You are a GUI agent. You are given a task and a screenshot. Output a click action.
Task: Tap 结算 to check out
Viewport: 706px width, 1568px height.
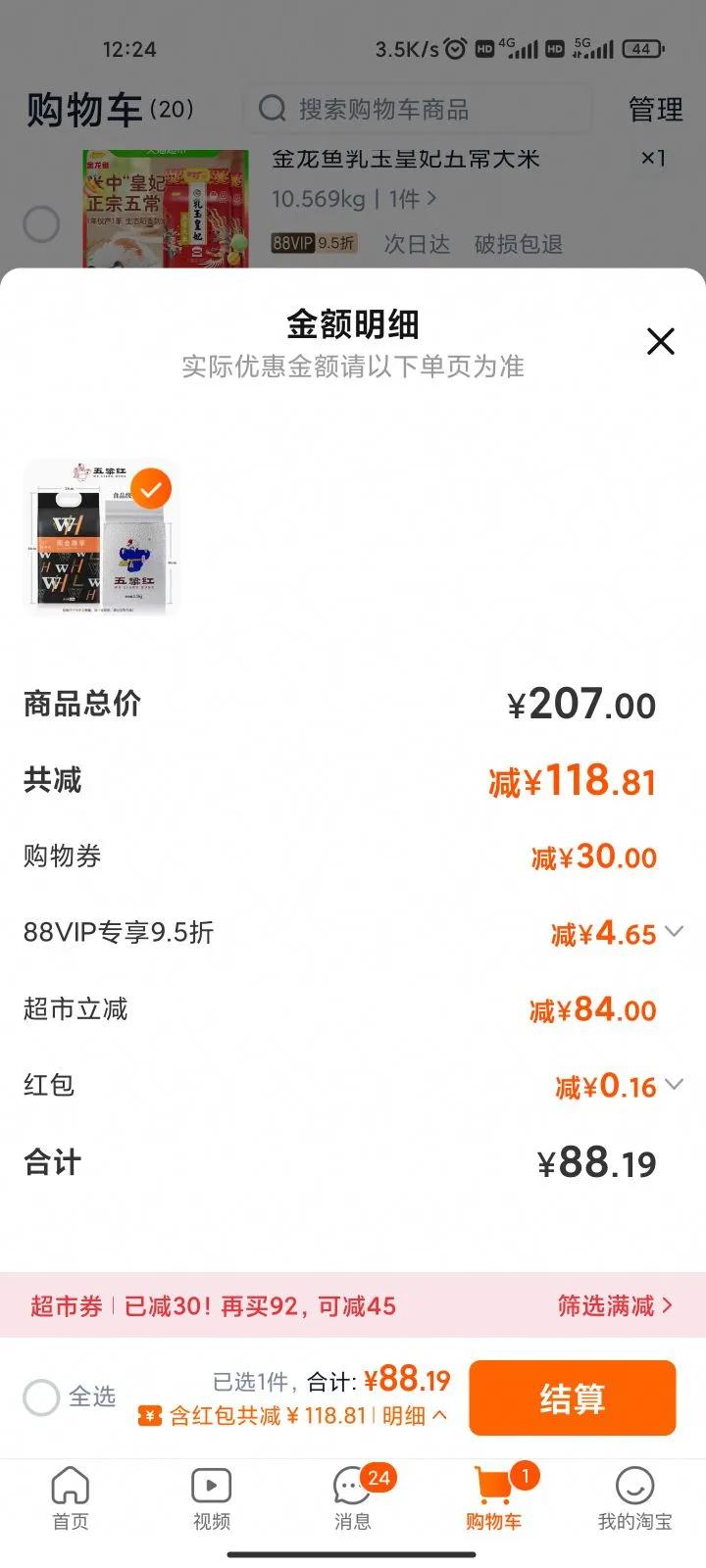click(572, 1397)
